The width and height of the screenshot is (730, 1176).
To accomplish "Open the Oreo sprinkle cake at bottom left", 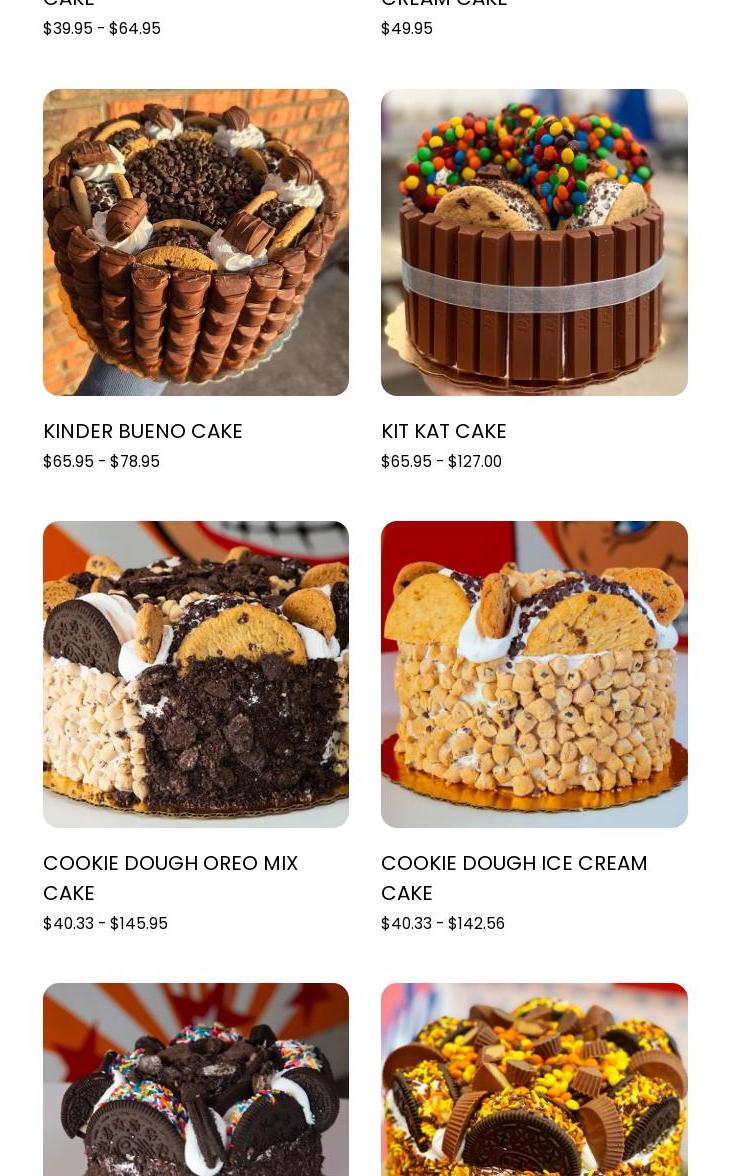I will (196, 1080).
